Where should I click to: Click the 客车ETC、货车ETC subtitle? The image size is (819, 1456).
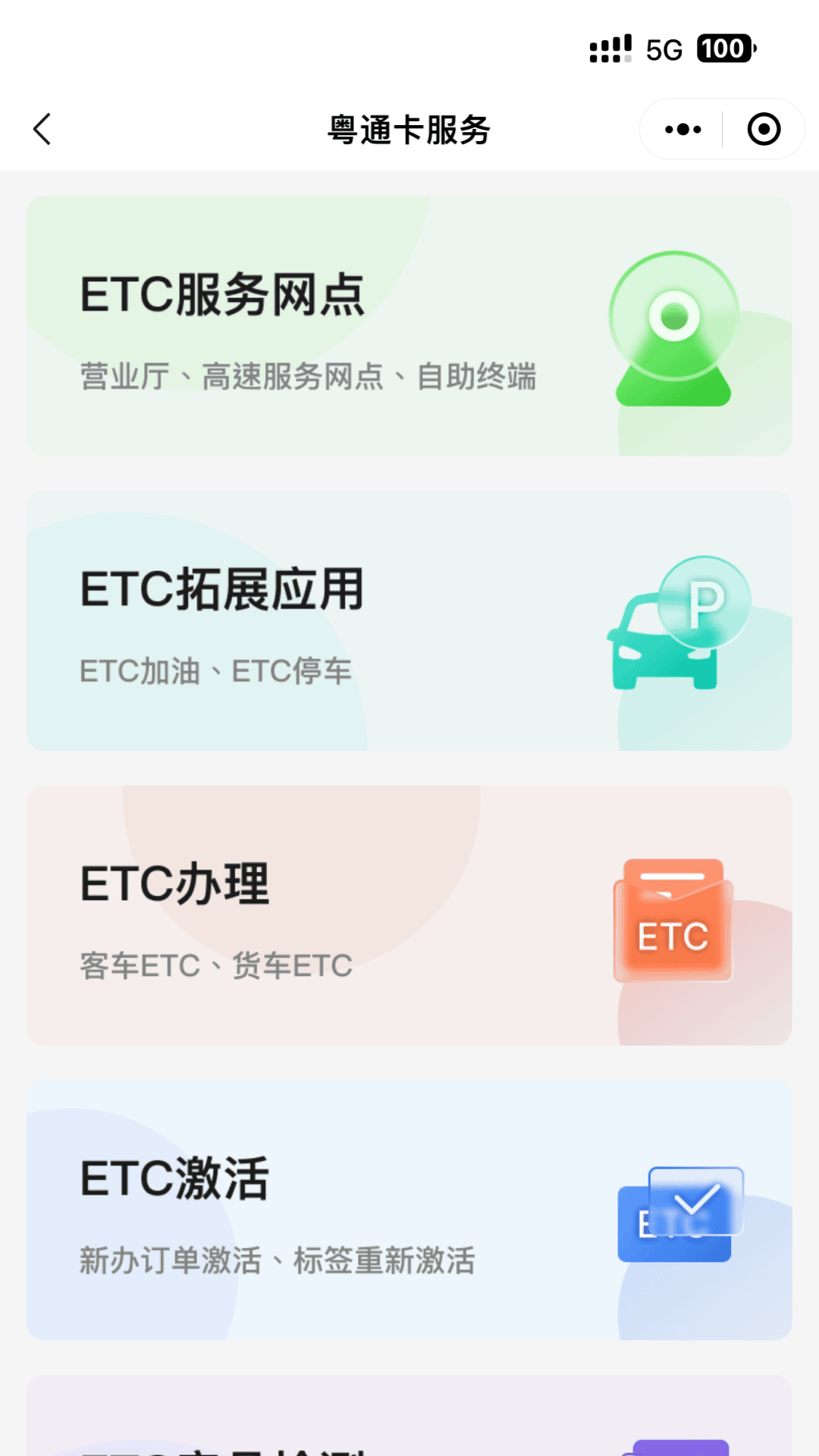point(215,966)
